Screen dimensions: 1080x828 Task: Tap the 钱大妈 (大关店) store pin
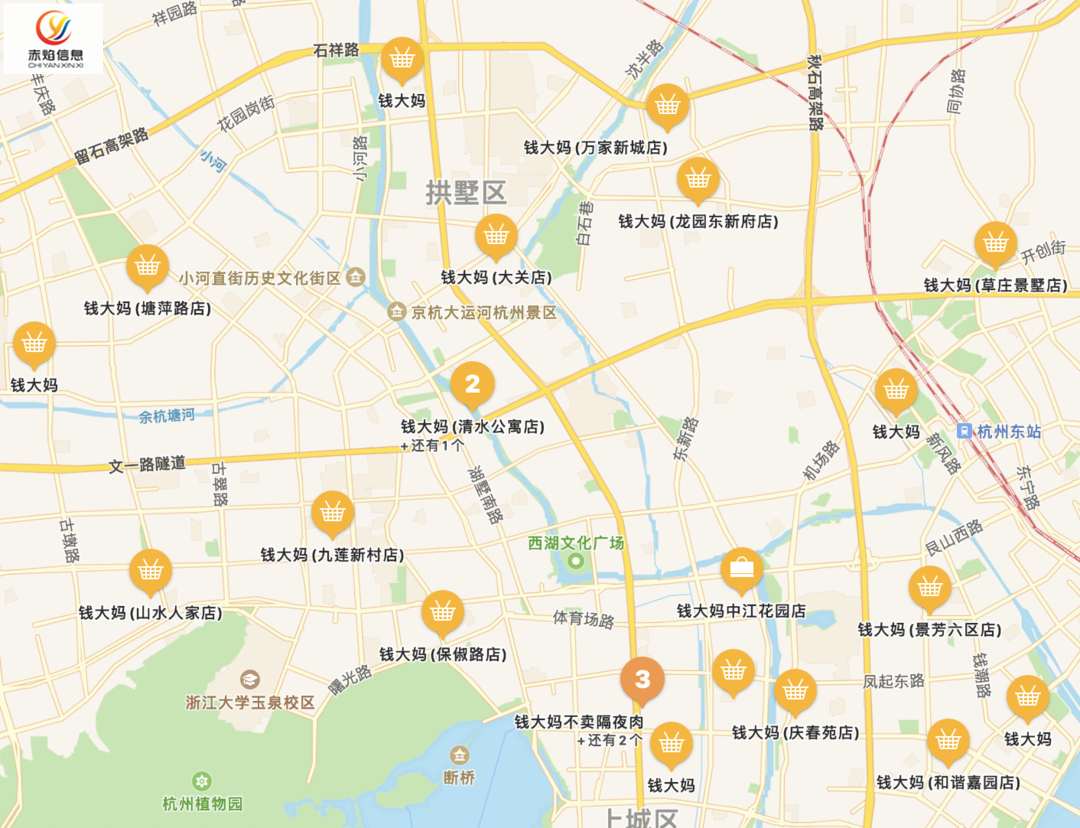496,237
